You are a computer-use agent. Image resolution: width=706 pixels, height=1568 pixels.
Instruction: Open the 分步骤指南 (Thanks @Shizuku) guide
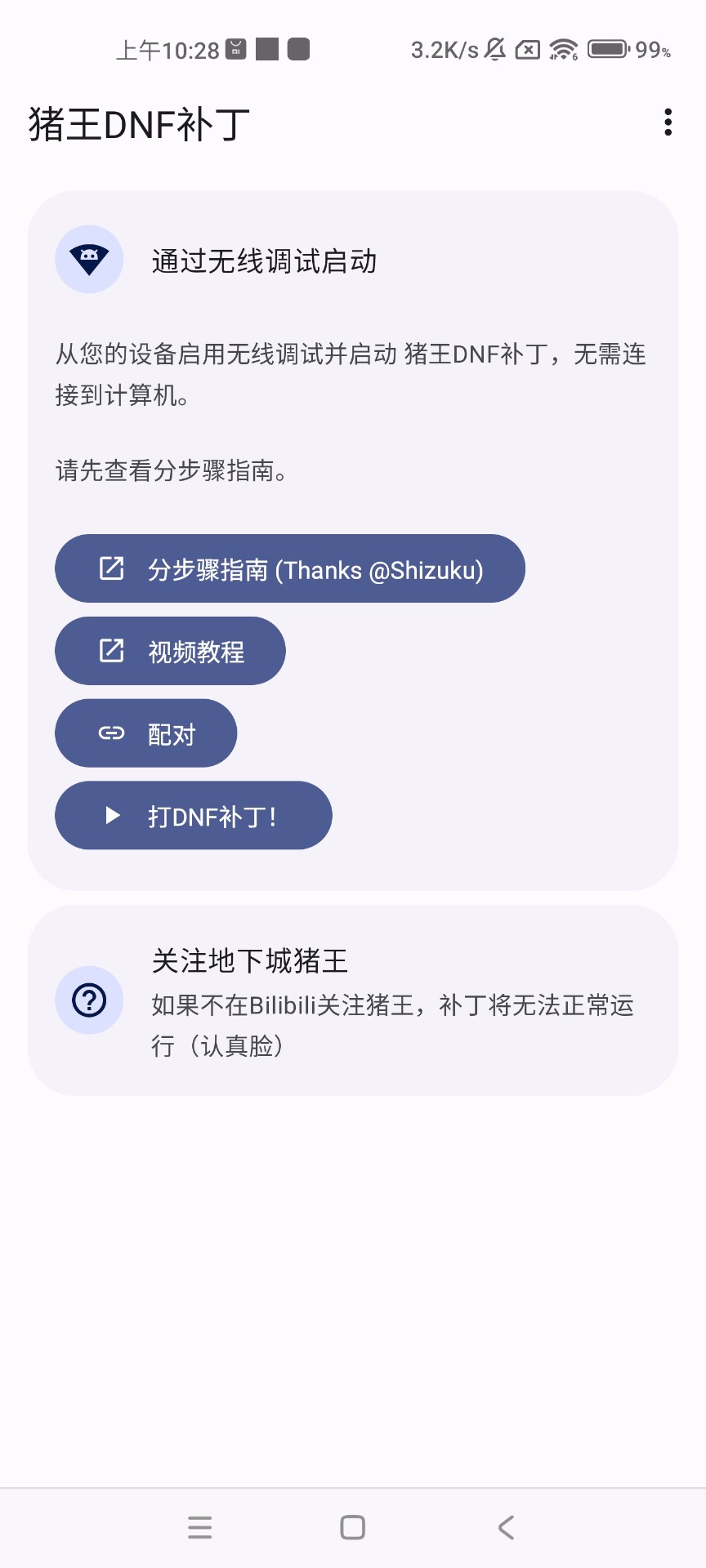pos(290,569)
